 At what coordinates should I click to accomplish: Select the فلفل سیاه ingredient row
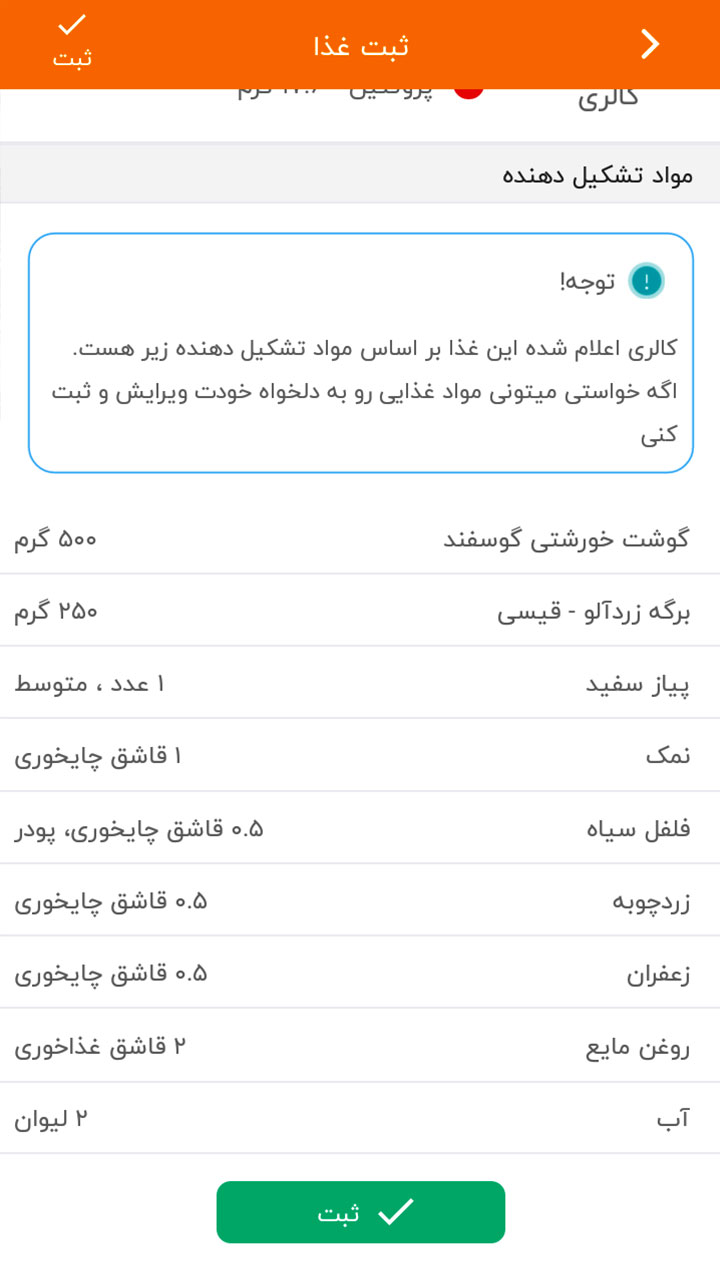[640, 829]
